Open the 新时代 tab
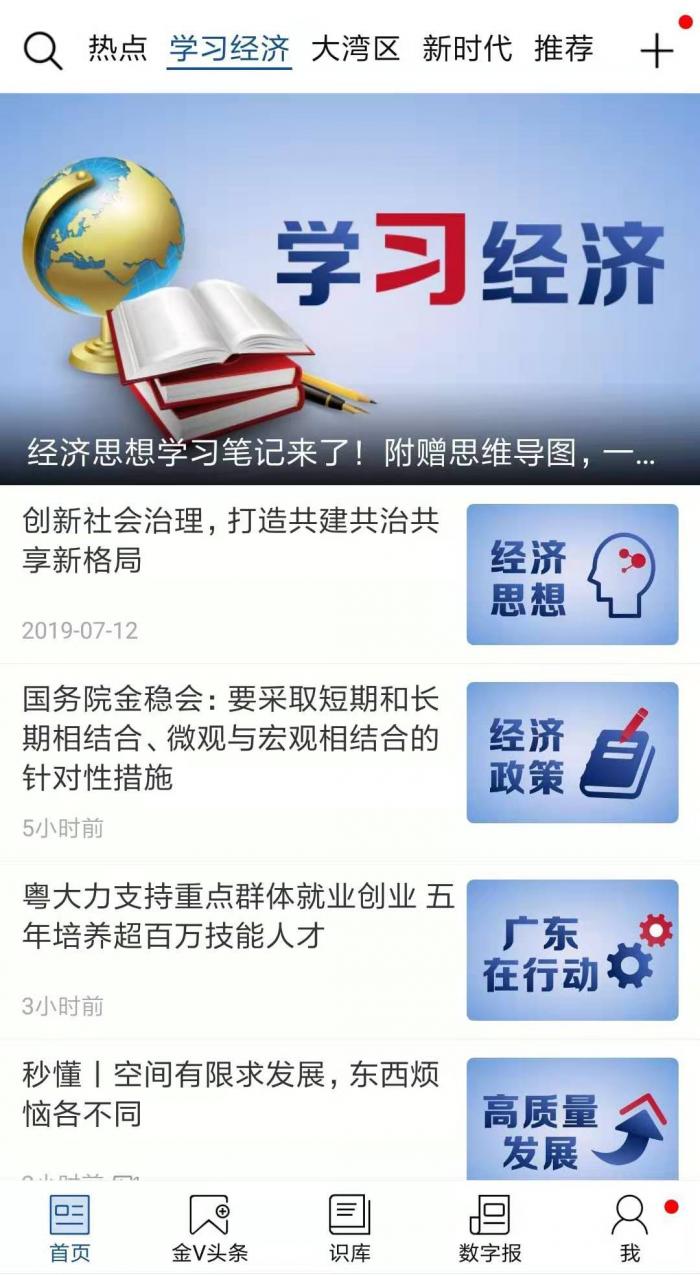The height and width of the screenshot is (1276, 700). [466, 48]
